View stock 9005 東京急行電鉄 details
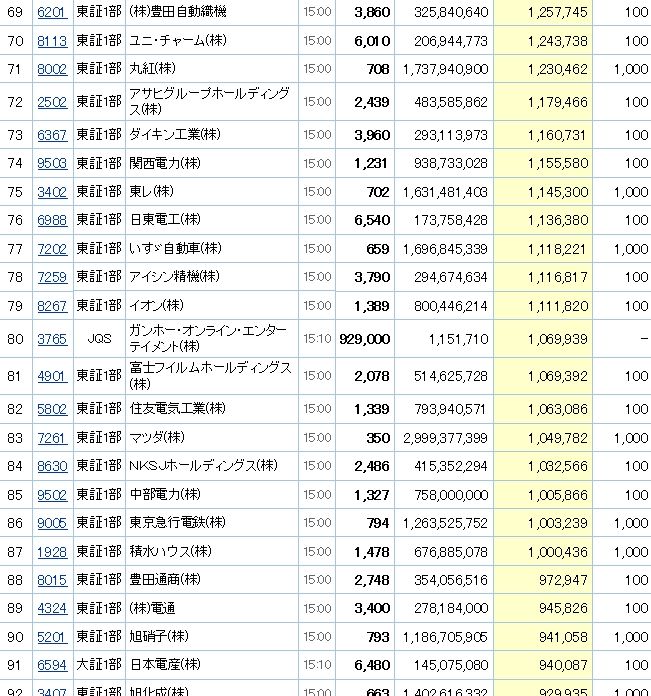The image size is (651, 696). tap(52, 523)
